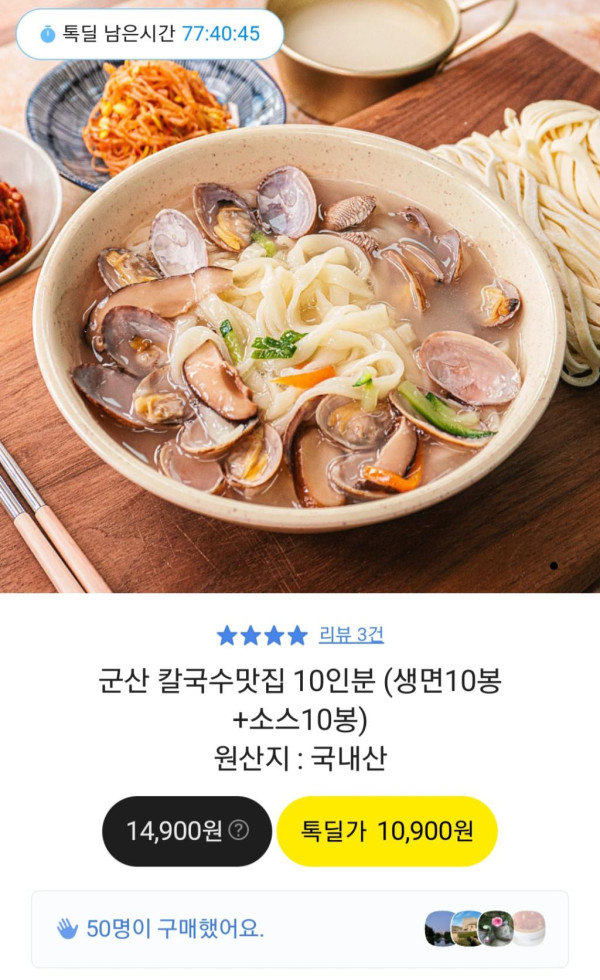Open the 50명이 구매했어요 buyers row

(300, 929)
